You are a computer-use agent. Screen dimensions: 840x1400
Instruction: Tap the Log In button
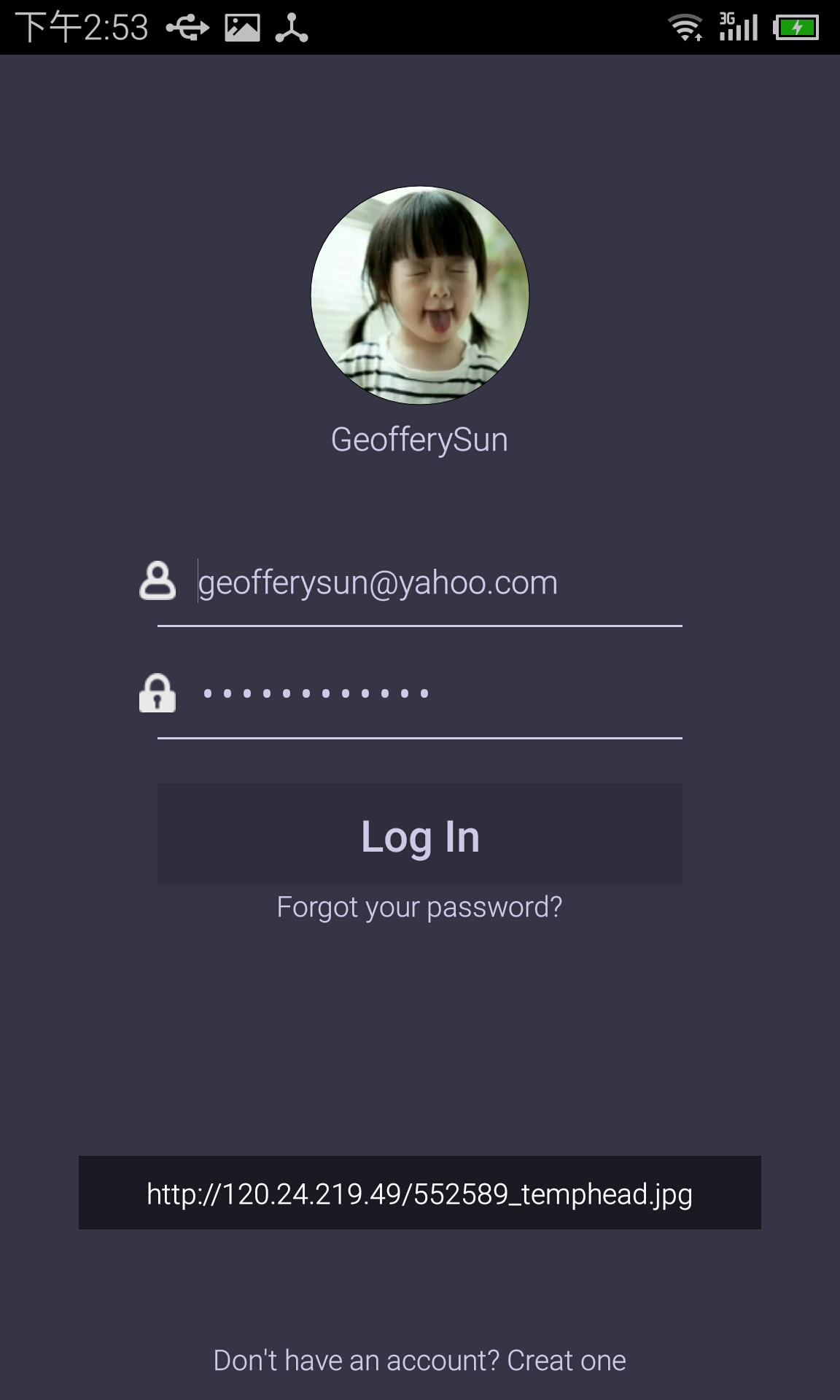coord(419,835)
